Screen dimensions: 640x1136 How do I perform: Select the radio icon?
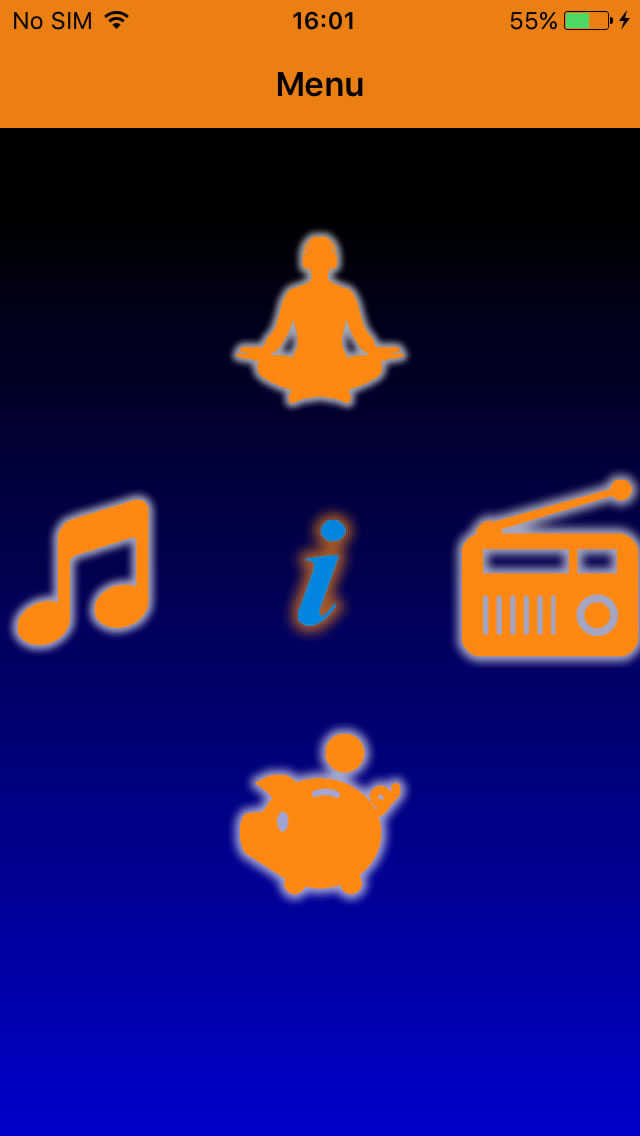[550, 569]
